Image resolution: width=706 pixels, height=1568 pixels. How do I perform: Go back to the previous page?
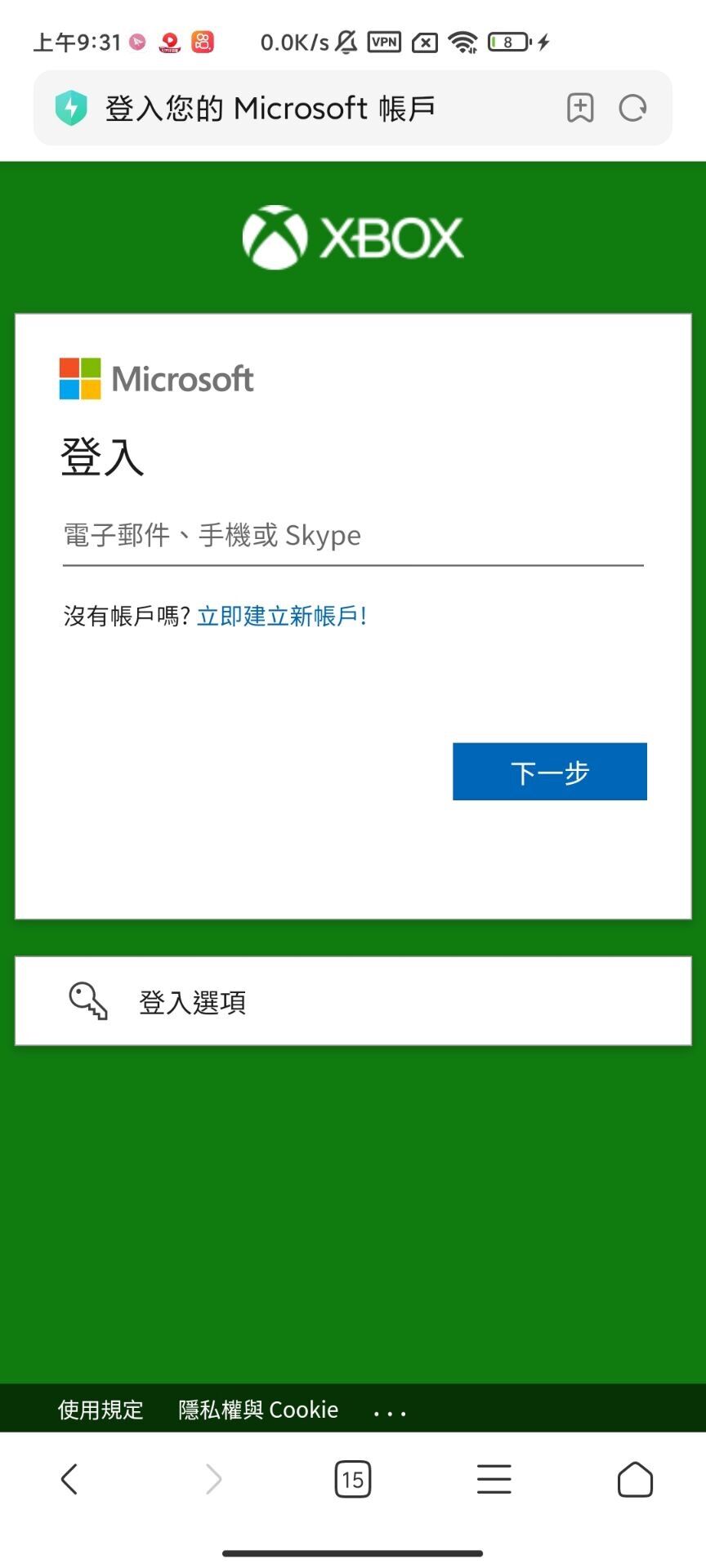69,1479
